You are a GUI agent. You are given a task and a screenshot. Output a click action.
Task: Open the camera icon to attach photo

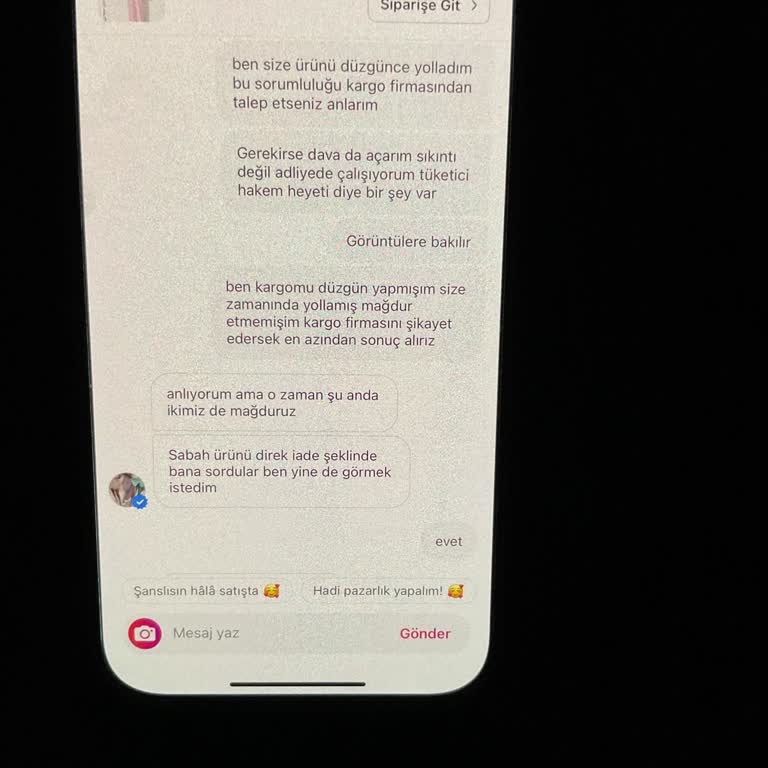point(145,633)
